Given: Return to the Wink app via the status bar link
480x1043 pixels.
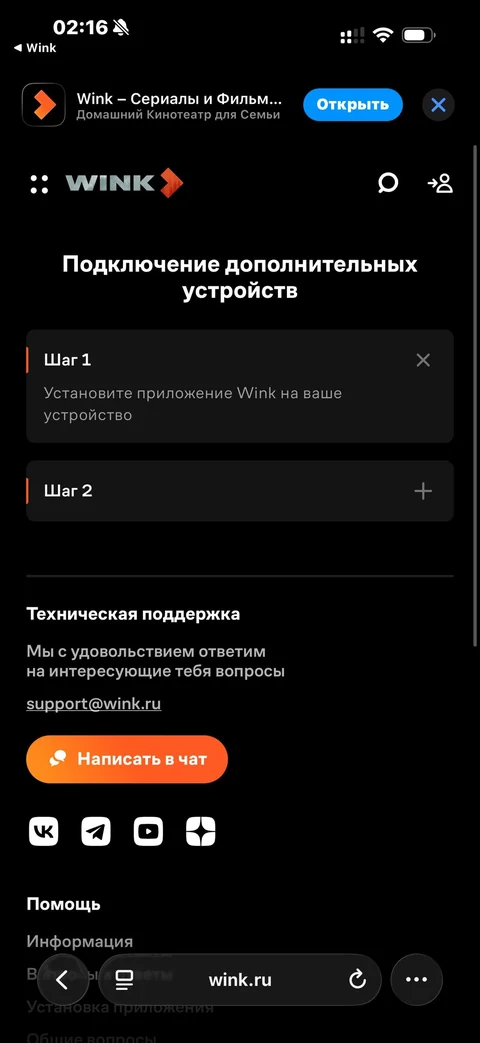Looking at the screenshot, I should tap(35, 48).
